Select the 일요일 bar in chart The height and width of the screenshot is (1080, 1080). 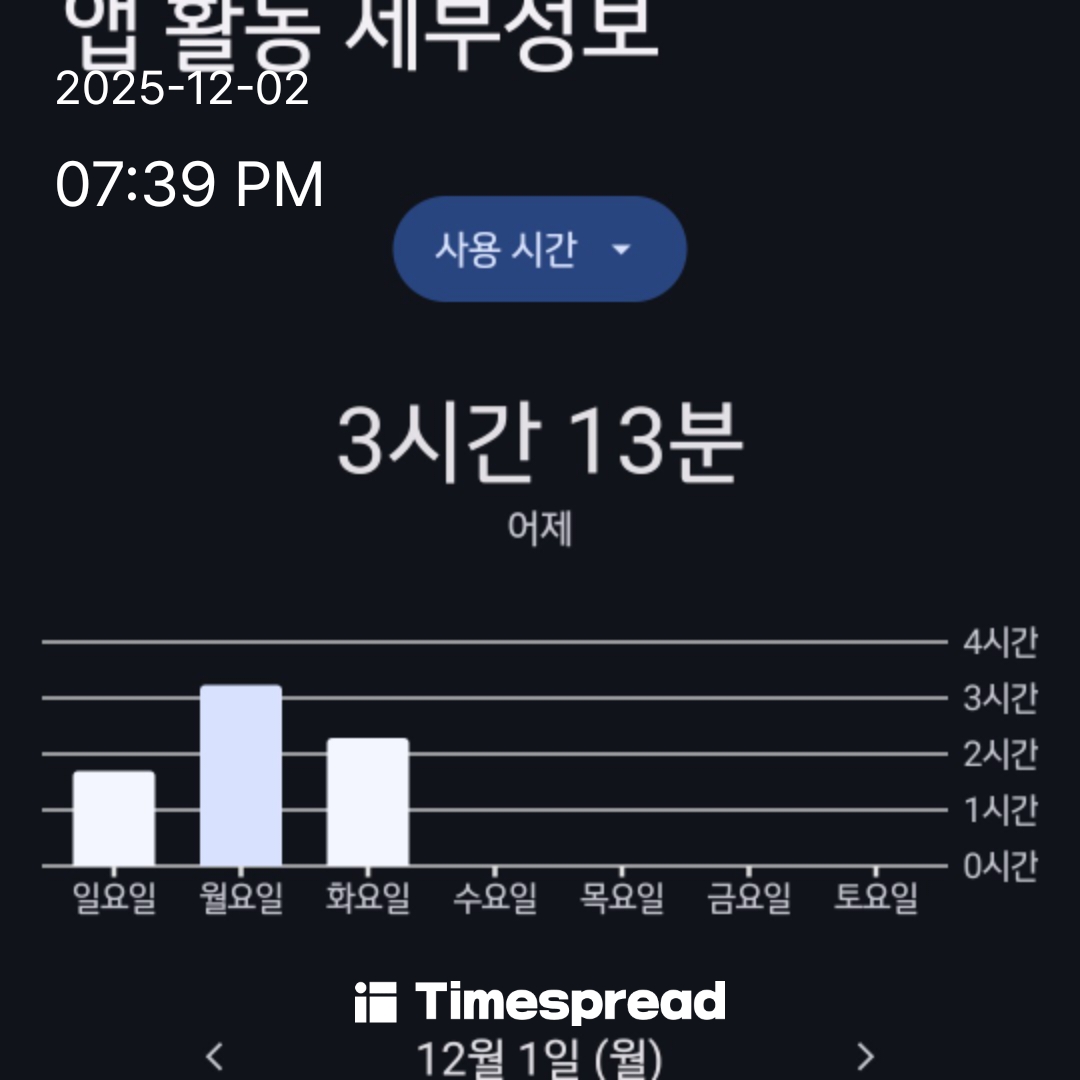114,818
